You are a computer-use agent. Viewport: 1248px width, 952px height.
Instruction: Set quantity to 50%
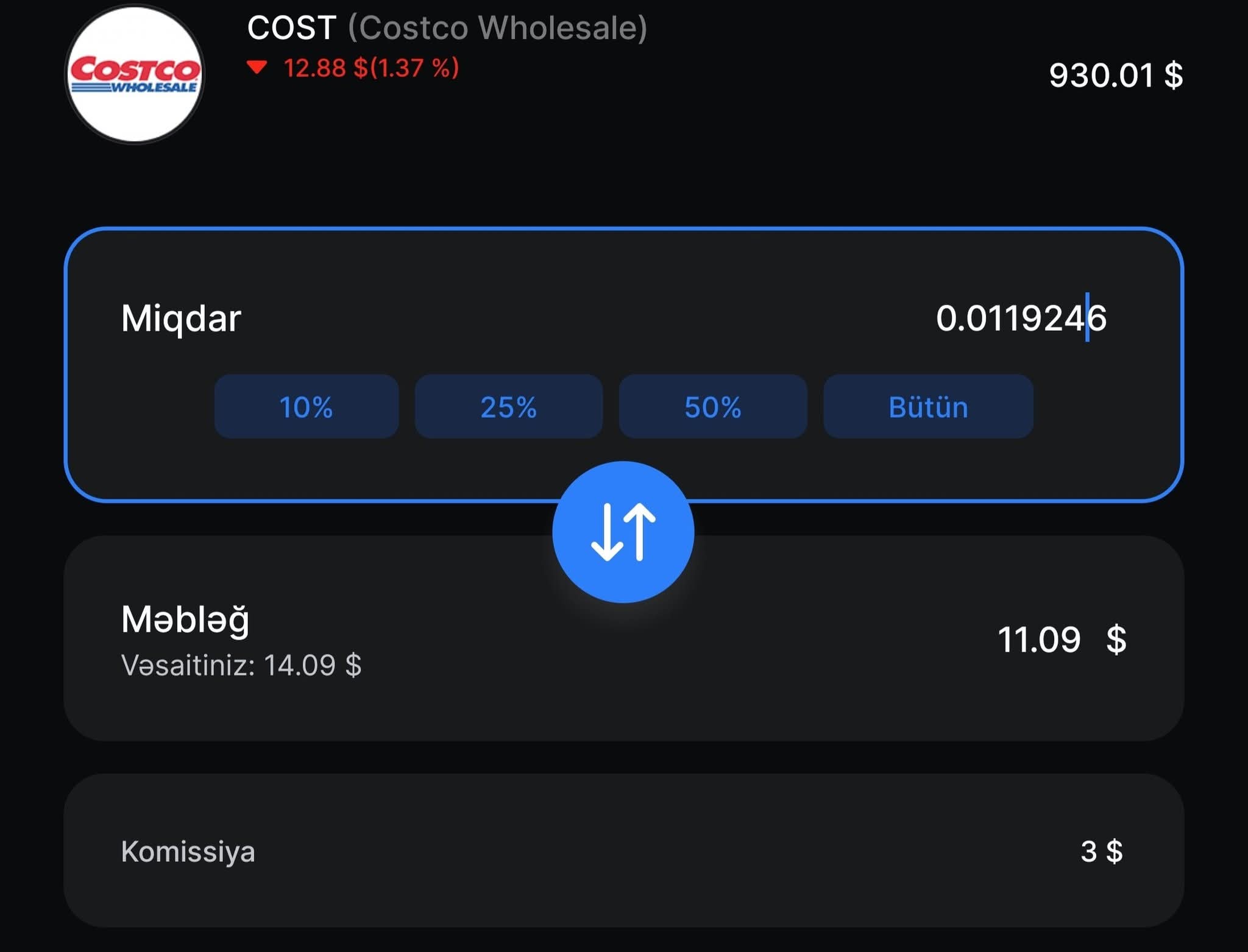click(712, 407)
